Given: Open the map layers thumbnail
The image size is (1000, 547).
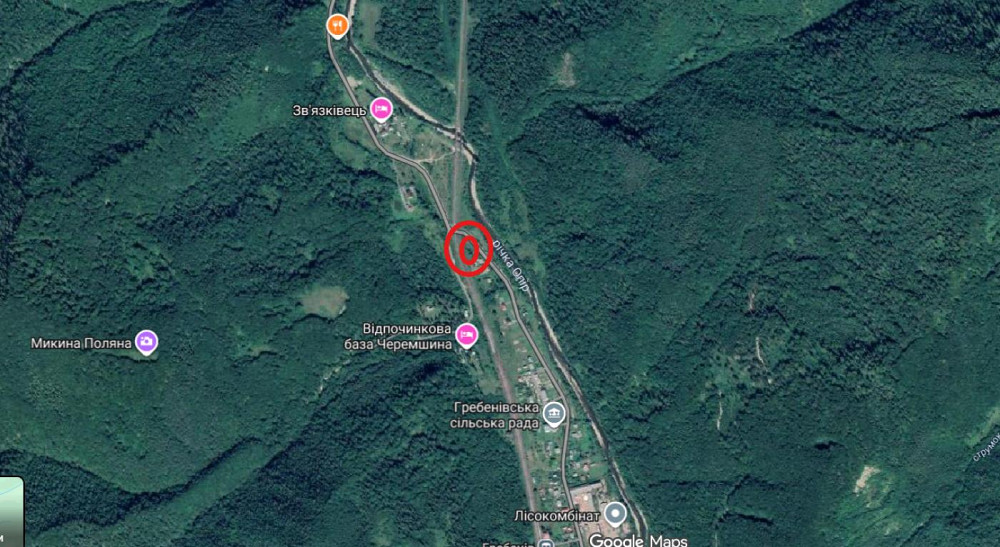Looking at the screenshot, I should pyautogui.click(x=10, y=511).
